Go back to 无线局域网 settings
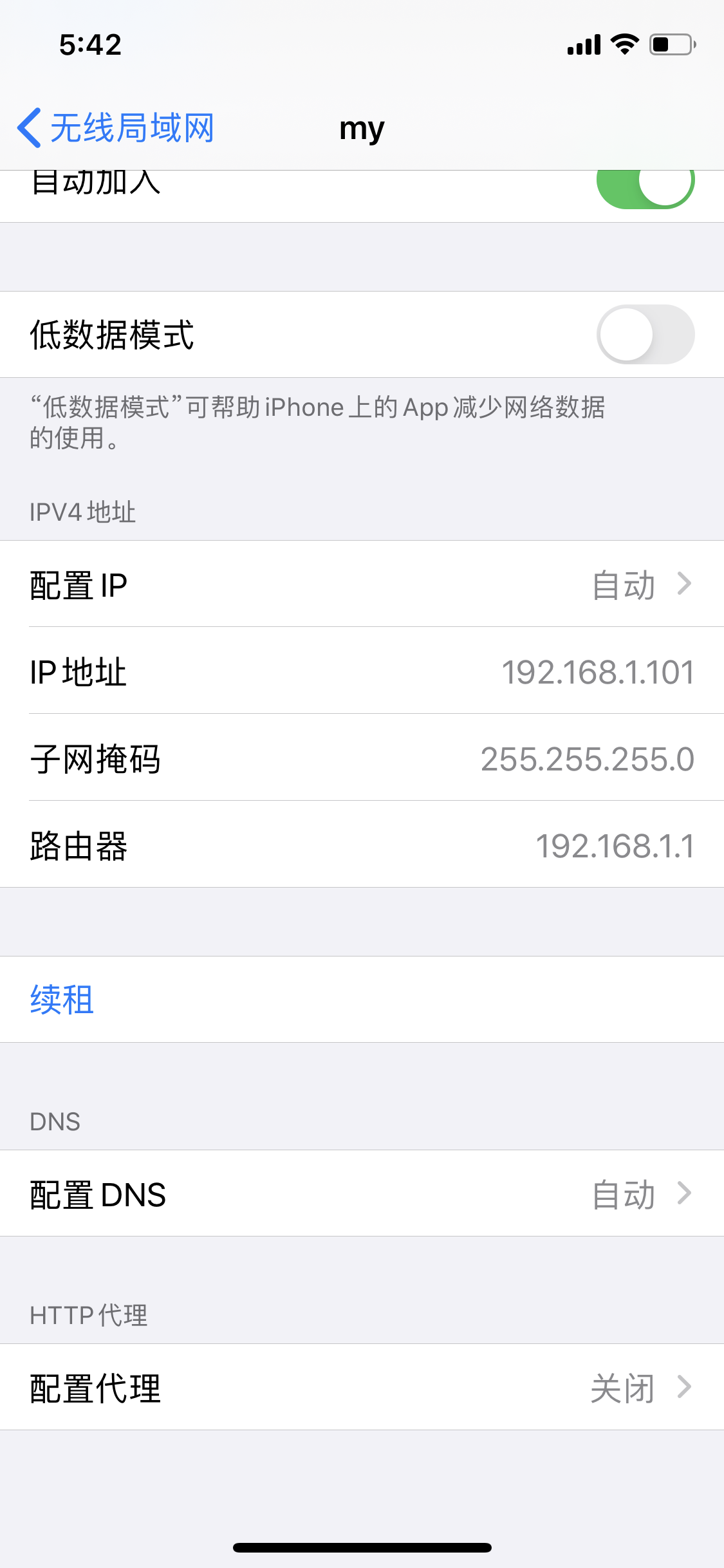The image size is (724, 1568). [116, 127]
